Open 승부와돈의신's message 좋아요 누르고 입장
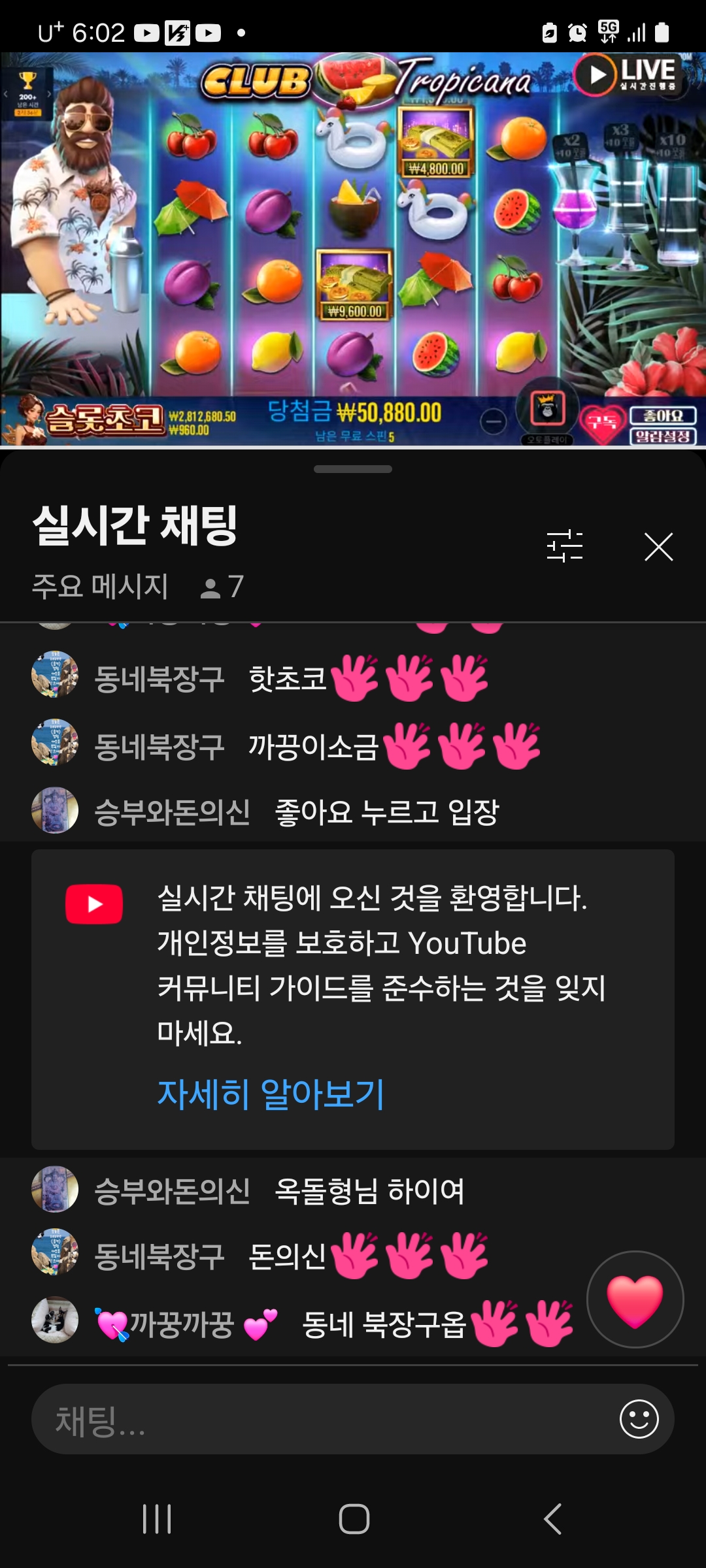Screen dimensions: 706x1568 (x=387, y=812)
